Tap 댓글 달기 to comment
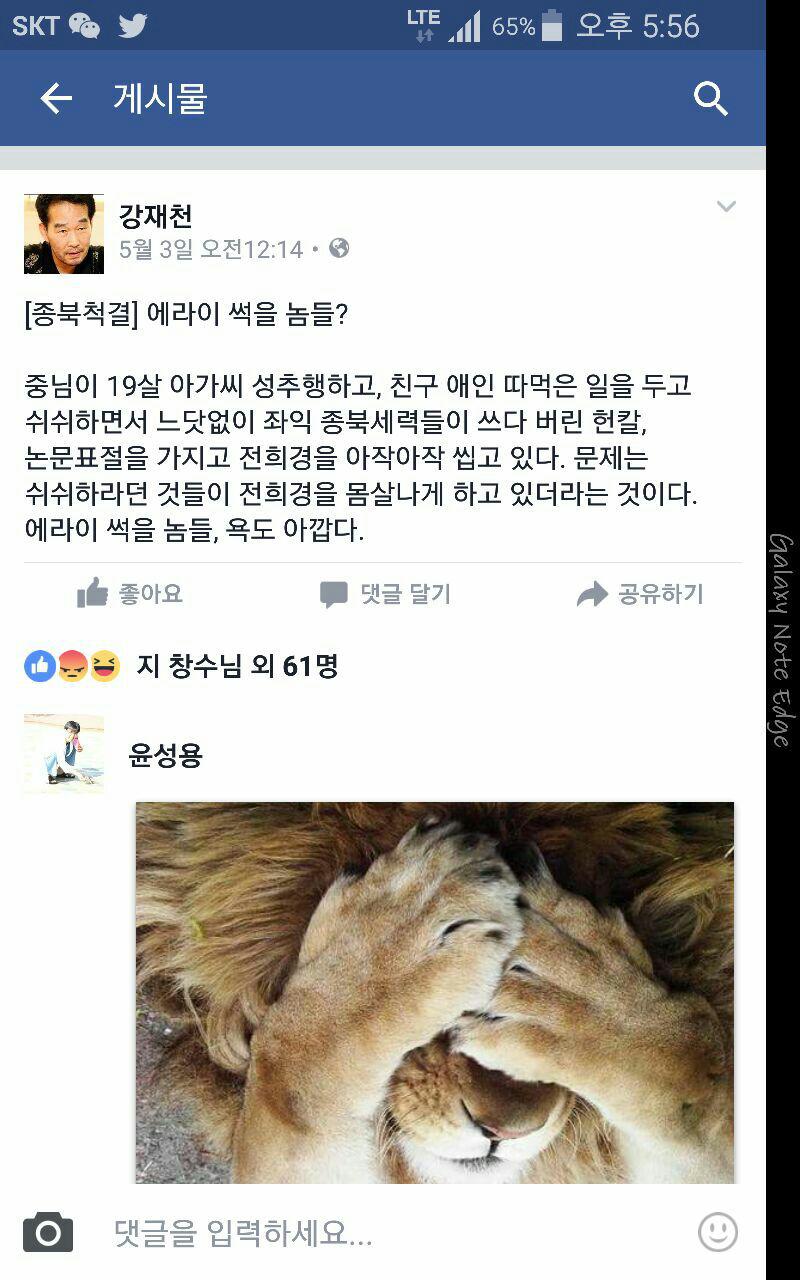 pyautogui.click(x=385, y=594)
